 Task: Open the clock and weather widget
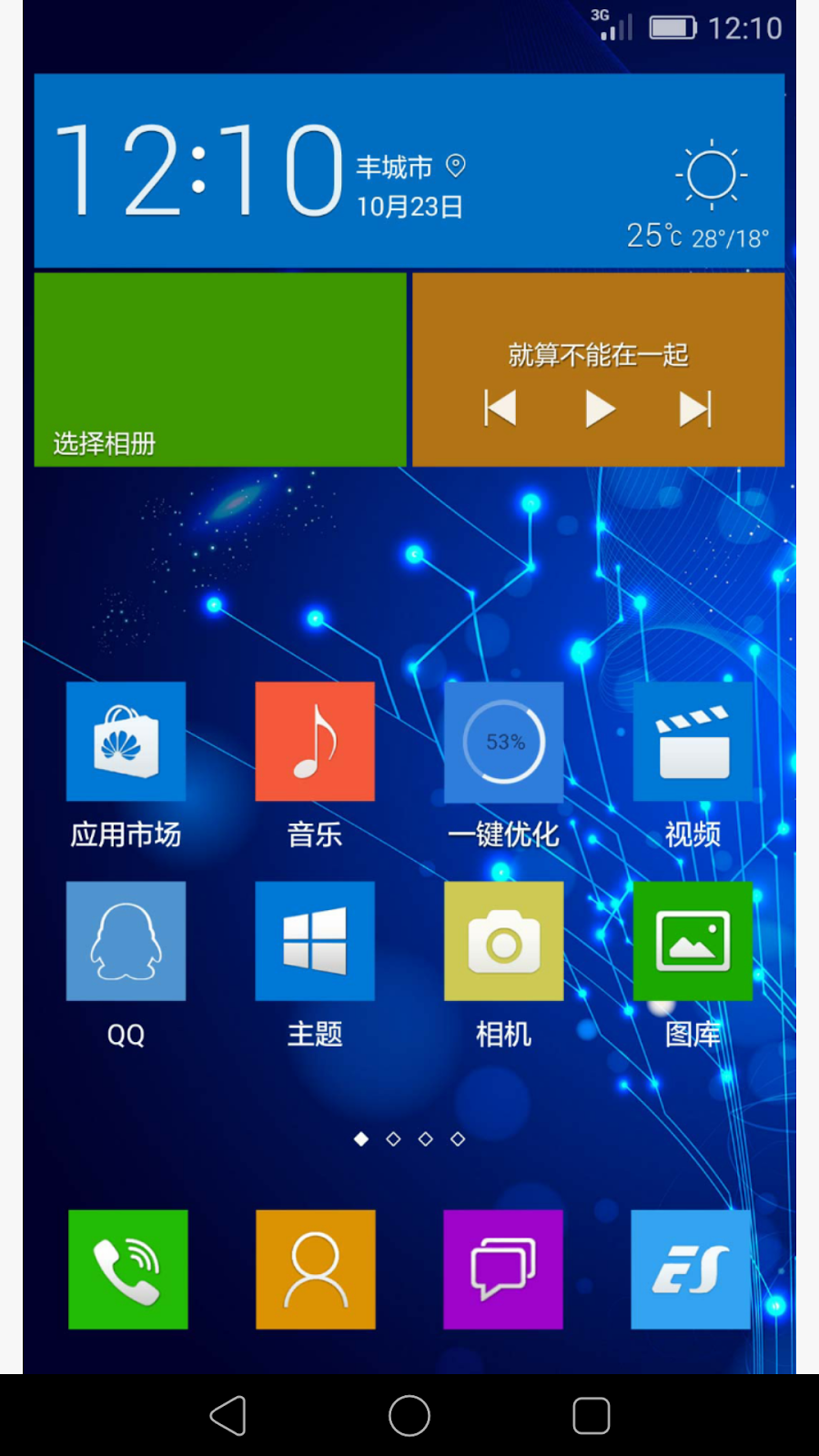point(409,171)
